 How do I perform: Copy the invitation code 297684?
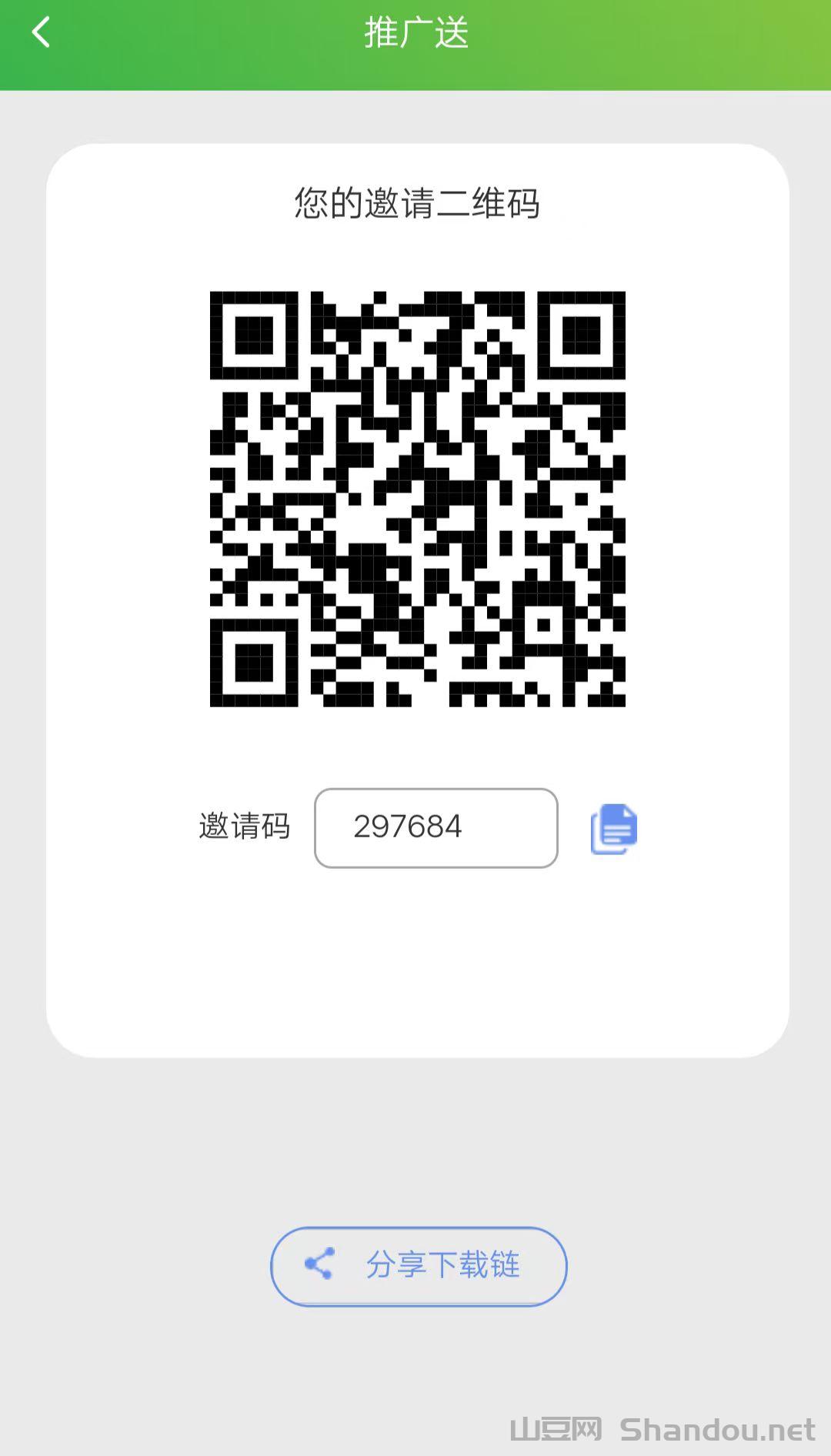tap(613, 829)
